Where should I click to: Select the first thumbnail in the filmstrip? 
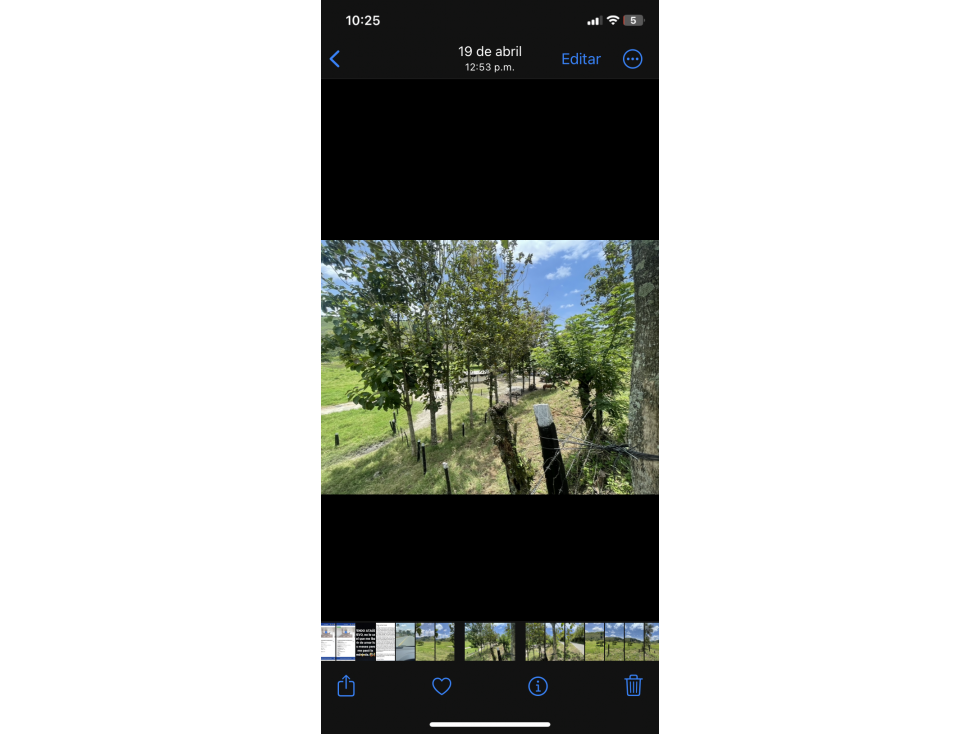(328, 642)
